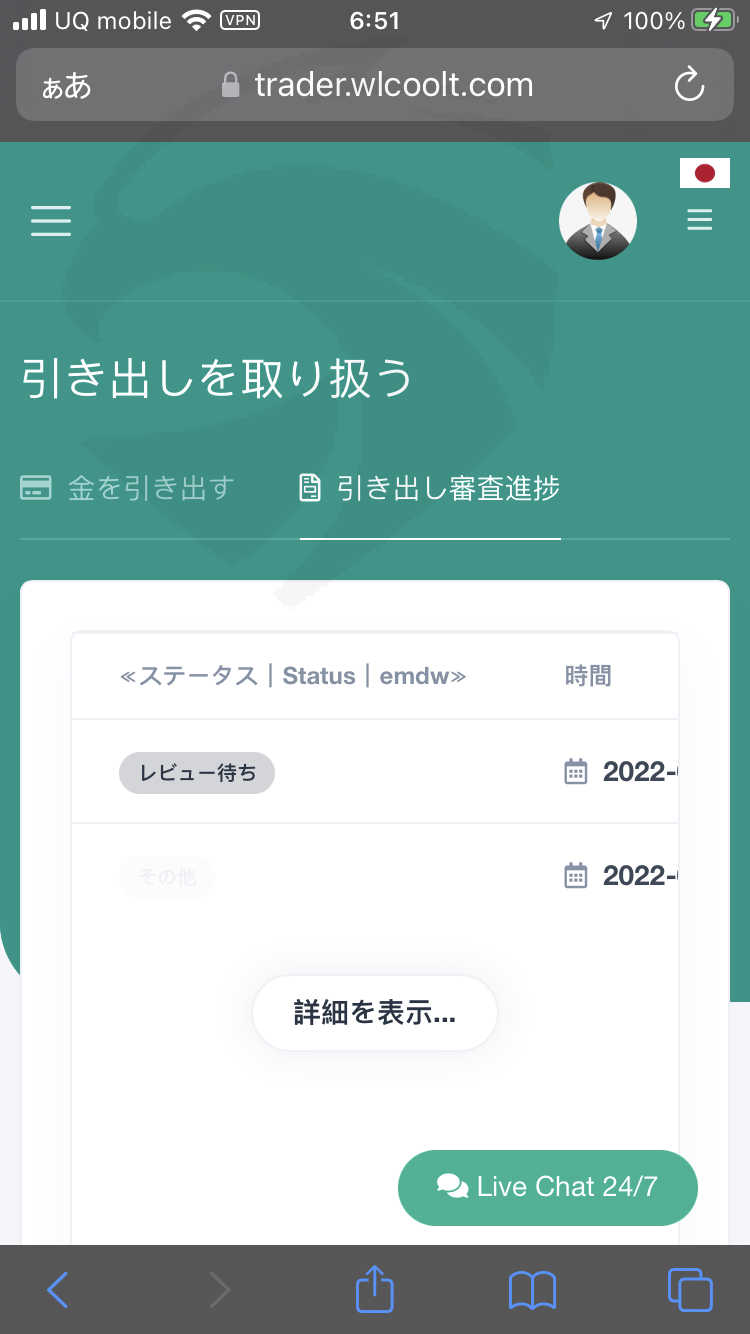Select the 引き出し審査進捗 tab
Viewport: 750px width, 1334px height.
pos(430,489)
